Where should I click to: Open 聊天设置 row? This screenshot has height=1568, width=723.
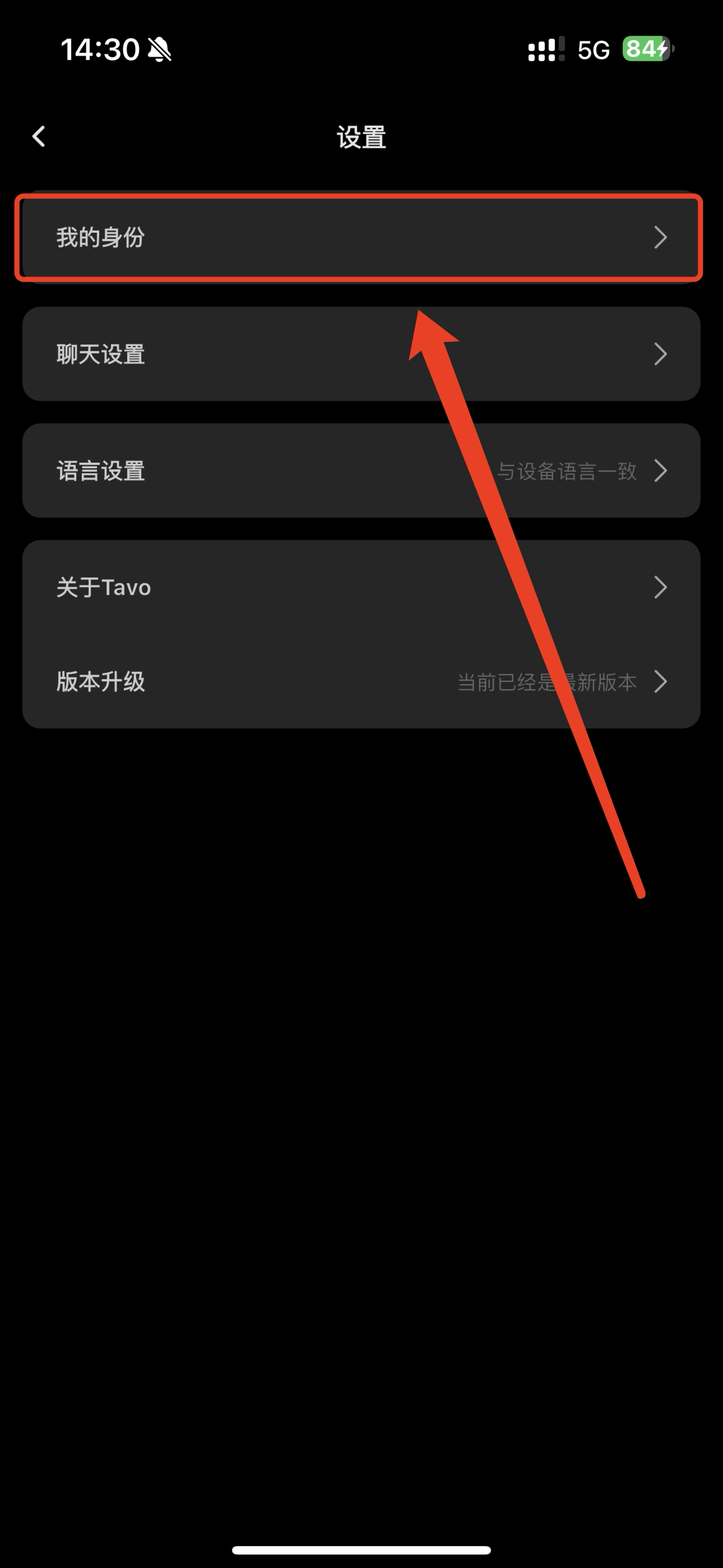coord(360,354)
